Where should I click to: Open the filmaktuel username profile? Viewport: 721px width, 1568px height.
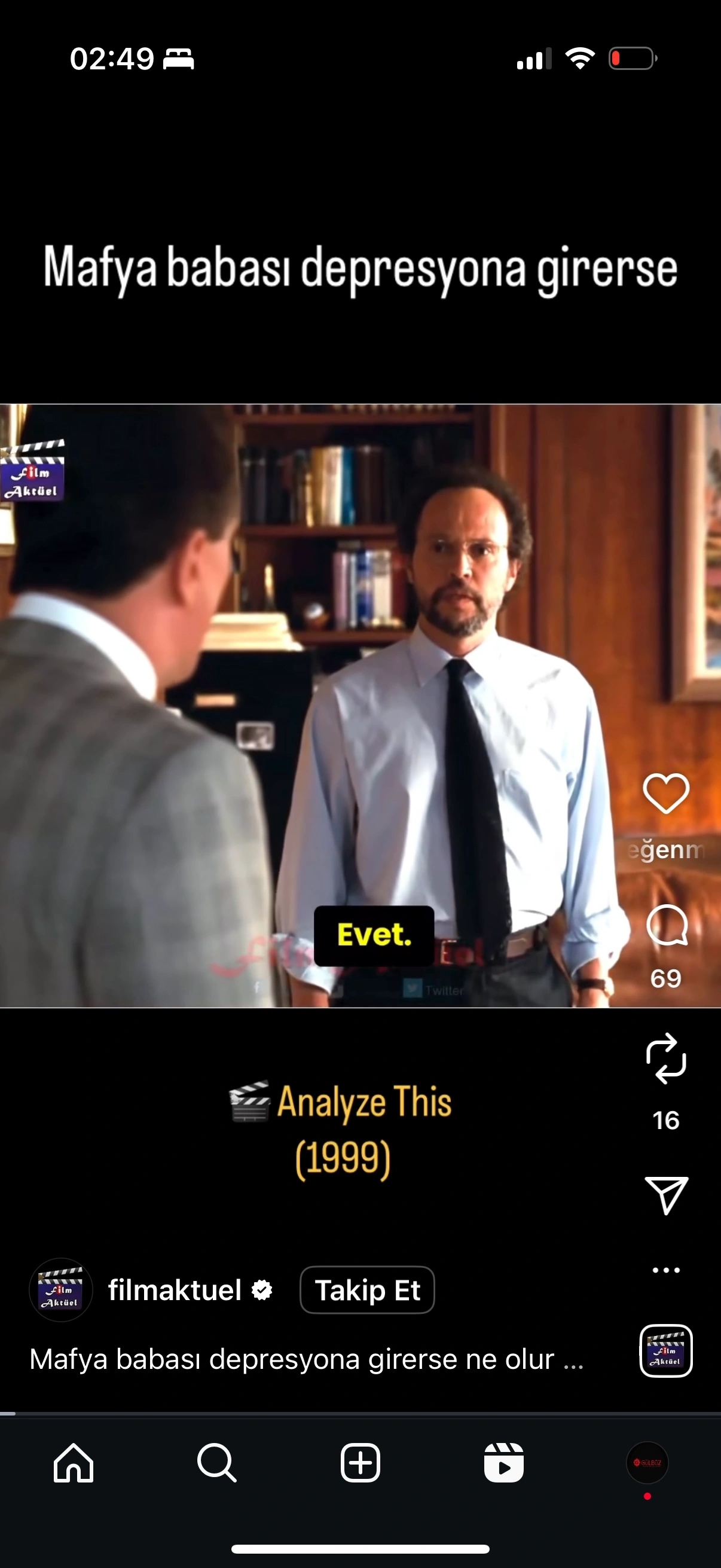175,1290
